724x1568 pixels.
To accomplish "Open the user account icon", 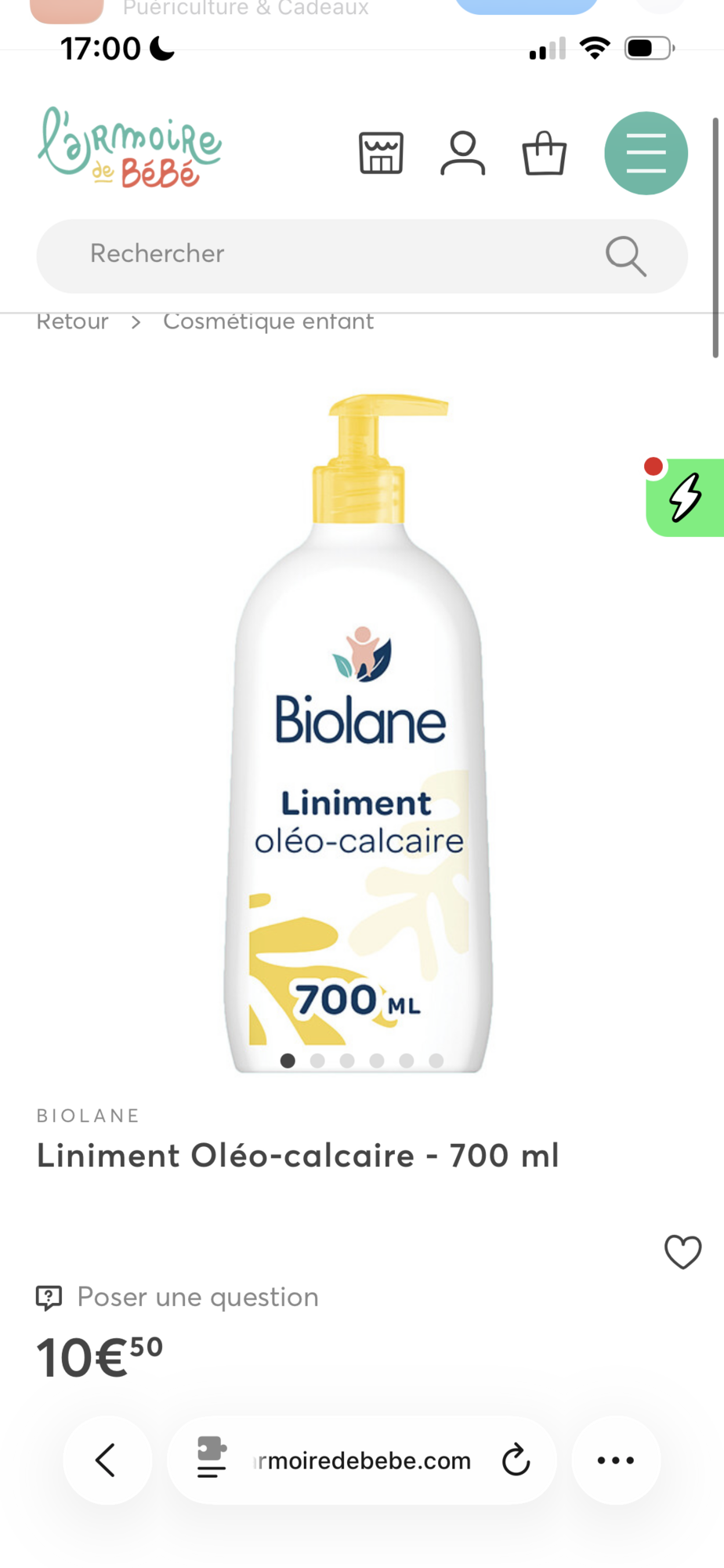I will pyautogui.click(x=462, y=153).
